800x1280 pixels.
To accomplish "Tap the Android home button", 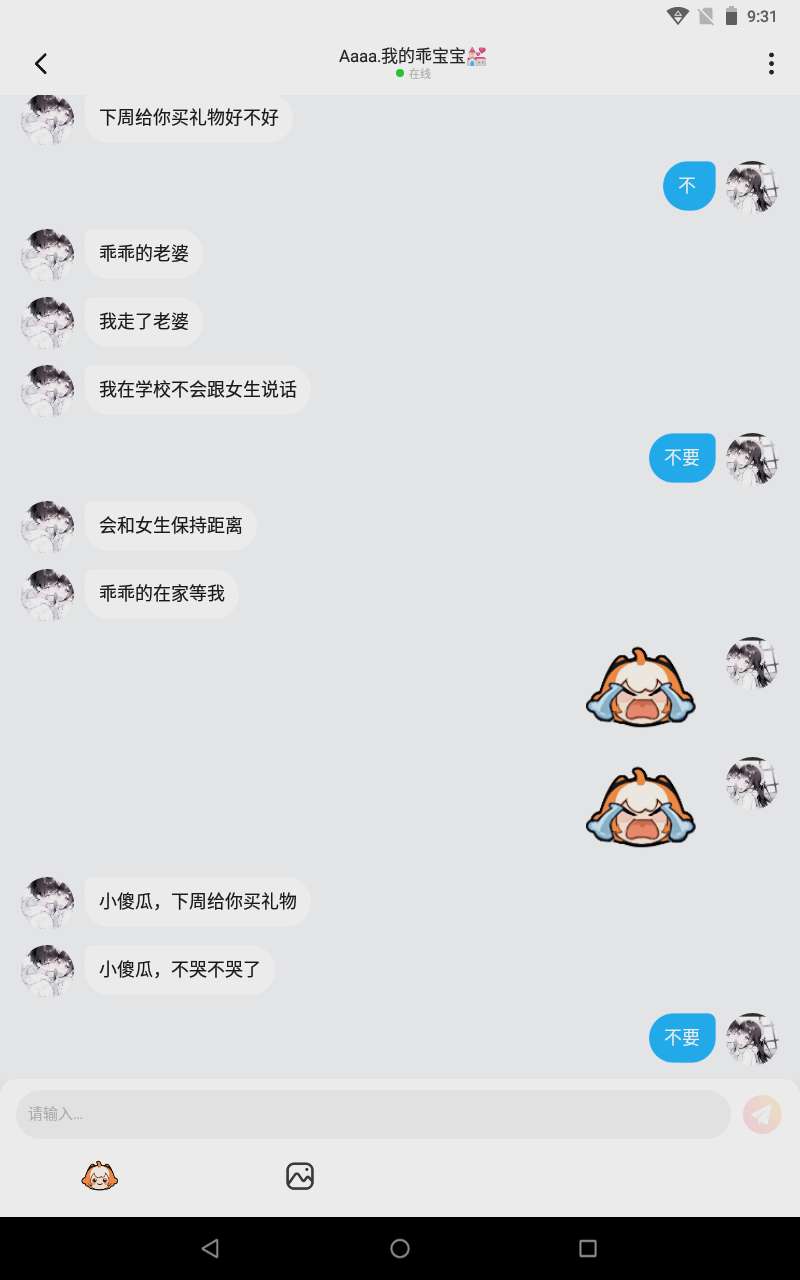I will point(400,1248).
